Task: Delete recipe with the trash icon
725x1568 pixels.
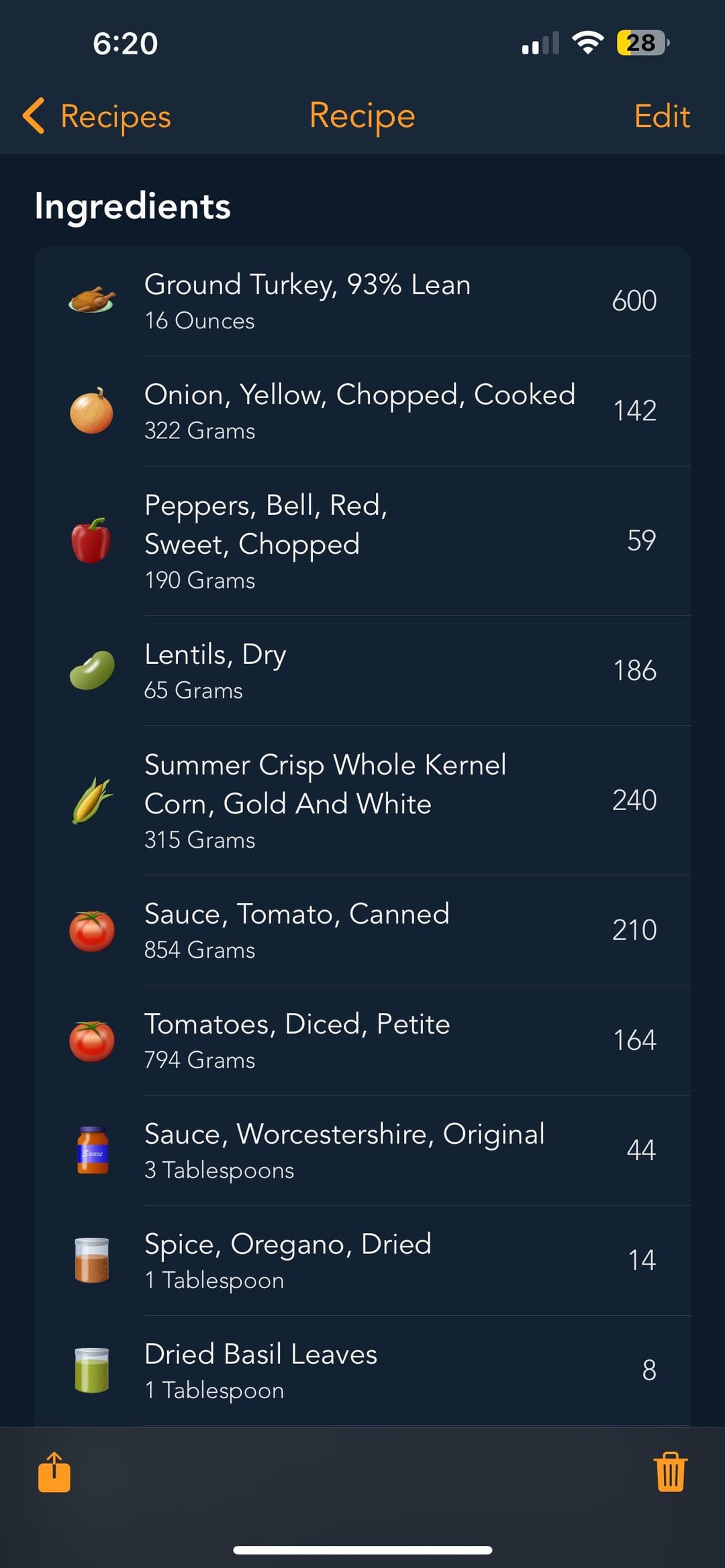Action: pyautogui.click(x=670, y=1472)
